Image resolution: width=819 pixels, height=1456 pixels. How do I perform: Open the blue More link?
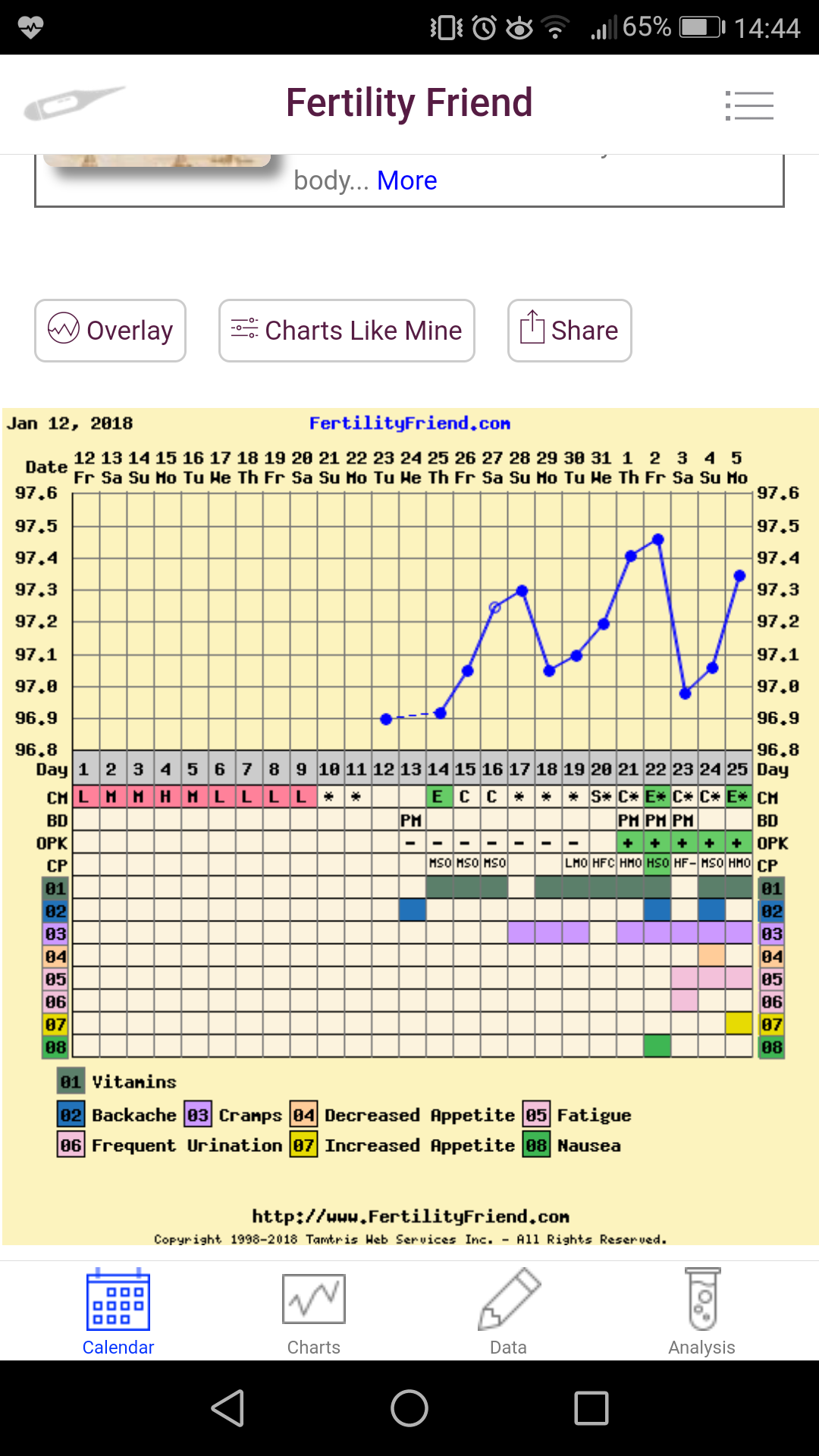tap(406, 180)
